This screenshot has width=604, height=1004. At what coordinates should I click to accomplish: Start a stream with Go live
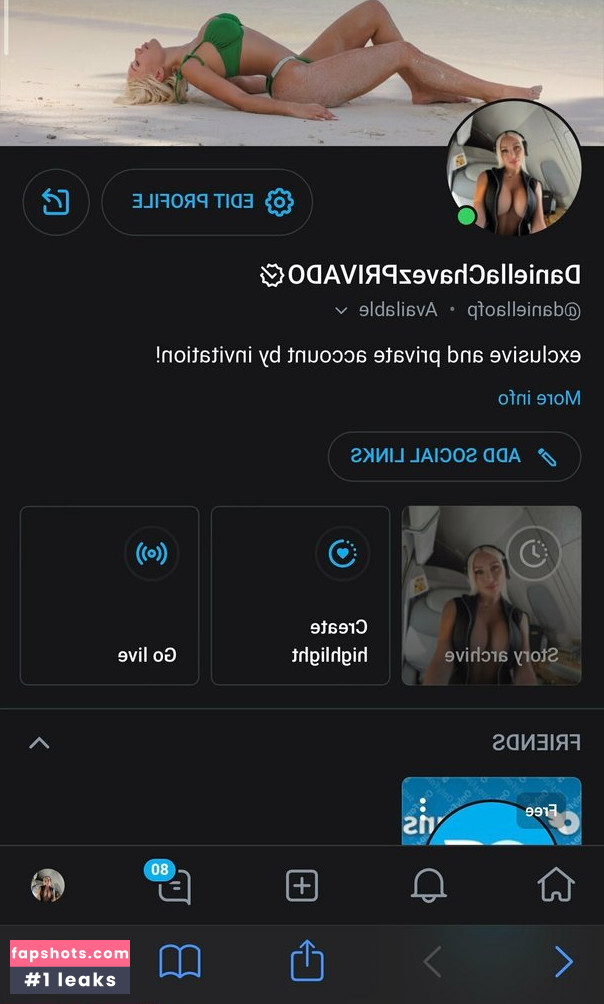click(109, 595)
